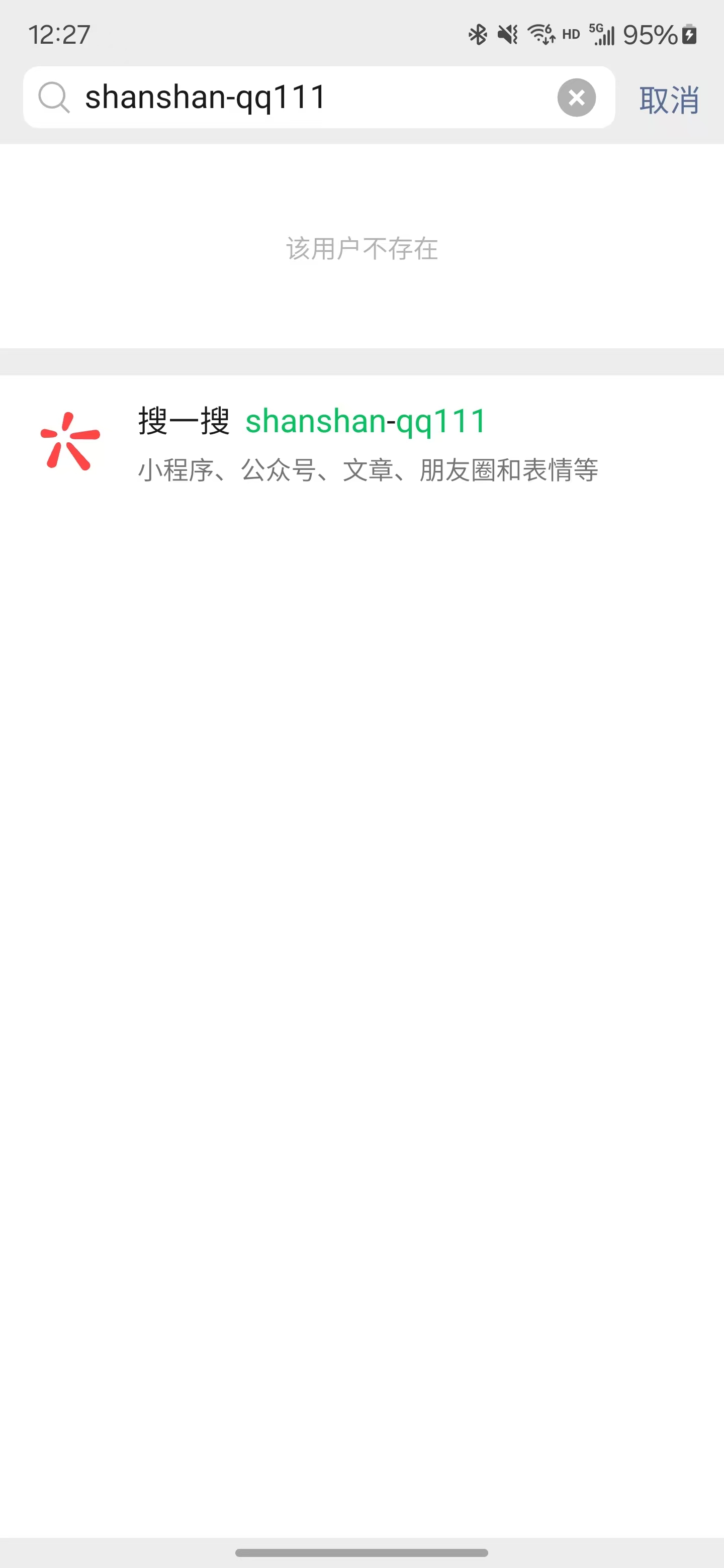724x1568 pixels.
Task: Tap the search field containing shanshan-qq111
Action: [305, 97]
